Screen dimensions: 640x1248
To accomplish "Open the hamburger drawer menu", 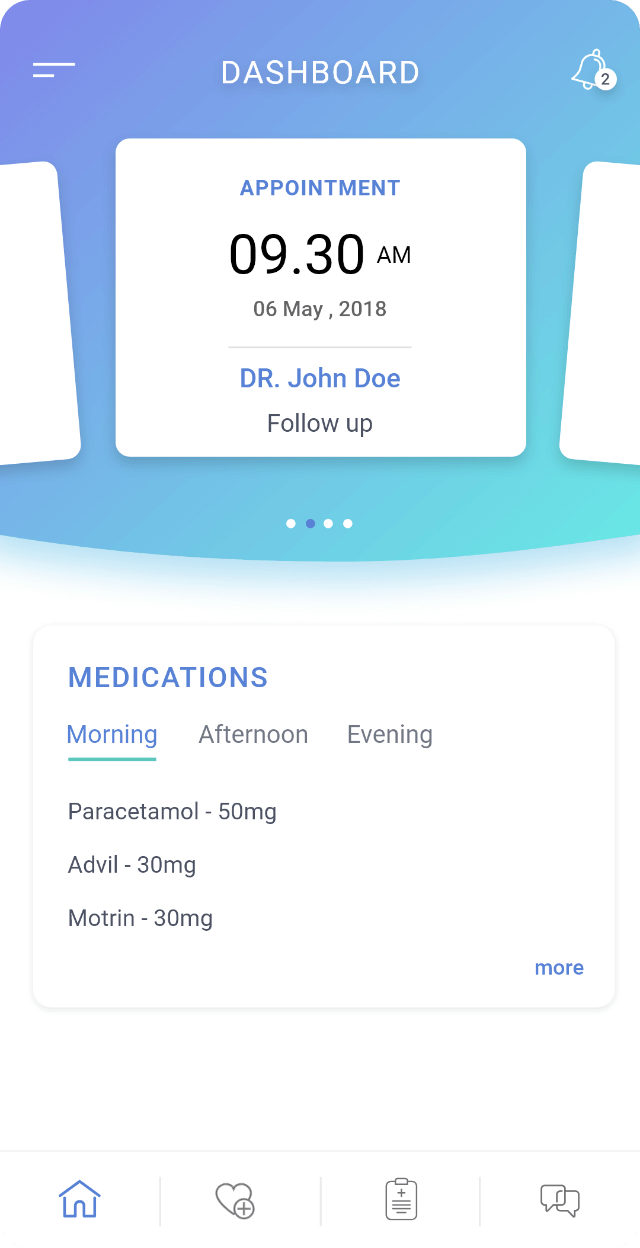I will tap(54, 71).
